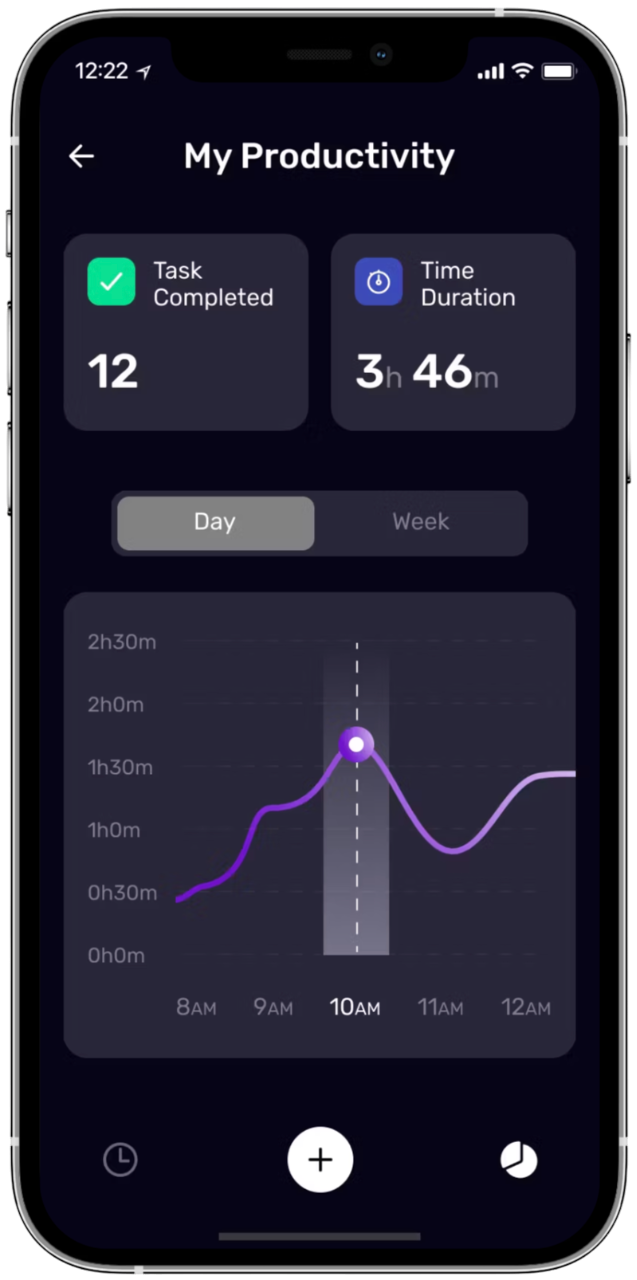Screen dimensions: 637x1280
Task: Go back using the arrow icon
Action: 81,156
